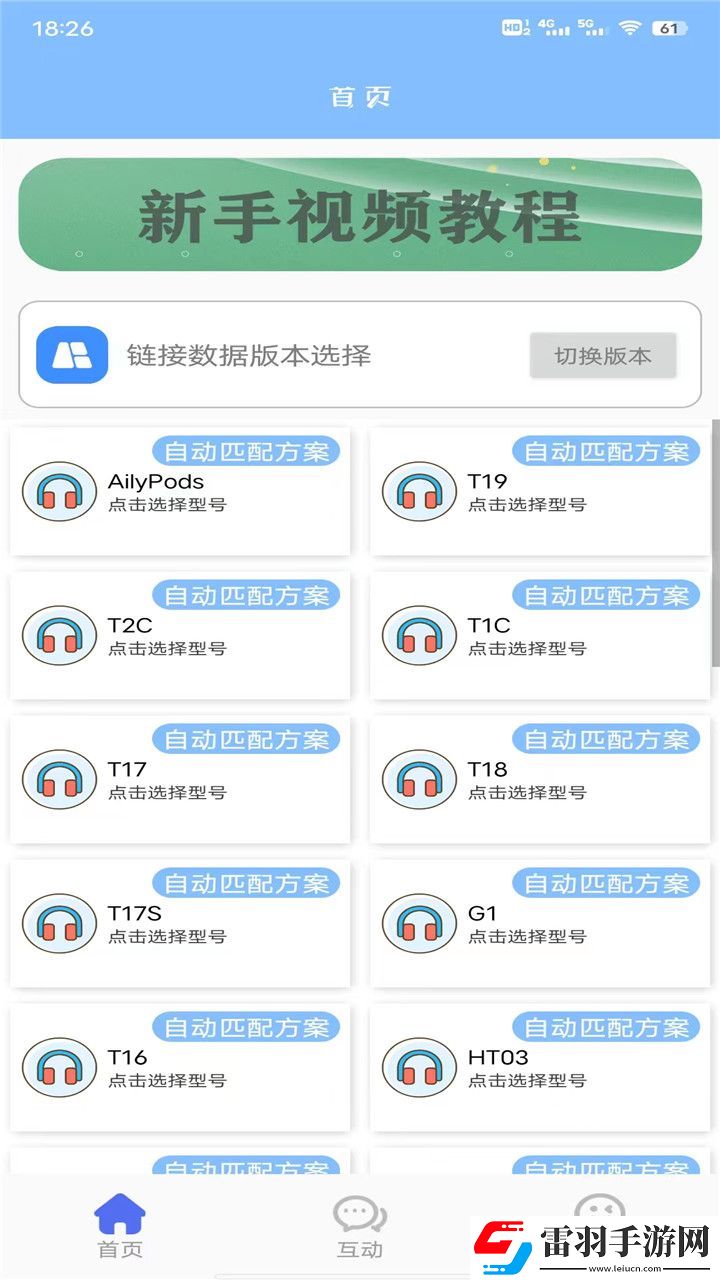Viewport: 720px width, 1280px height.
Task: Switch to the 互动 tab
Action: (360, 1225)
